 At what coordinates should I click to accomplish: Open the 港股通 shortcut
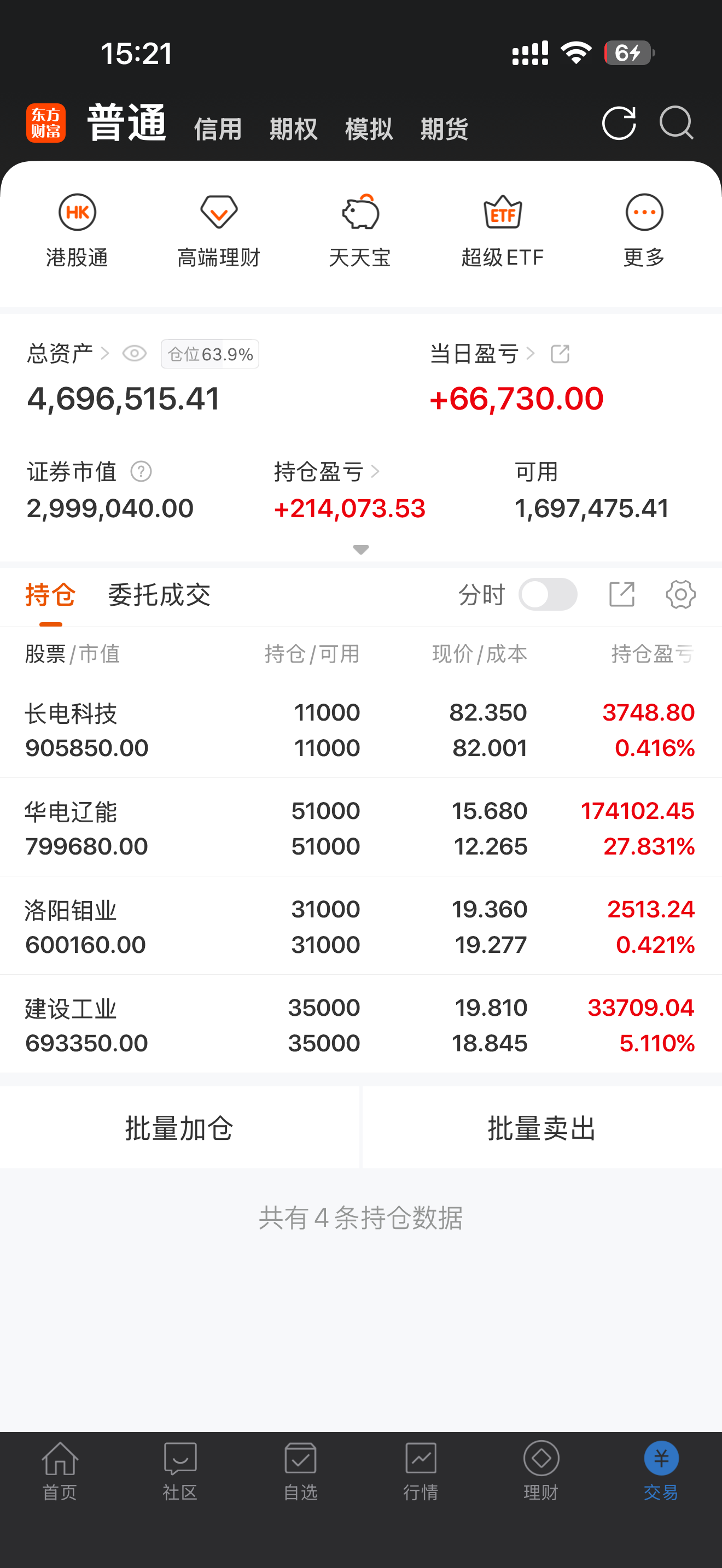click(x=77, y=231)
